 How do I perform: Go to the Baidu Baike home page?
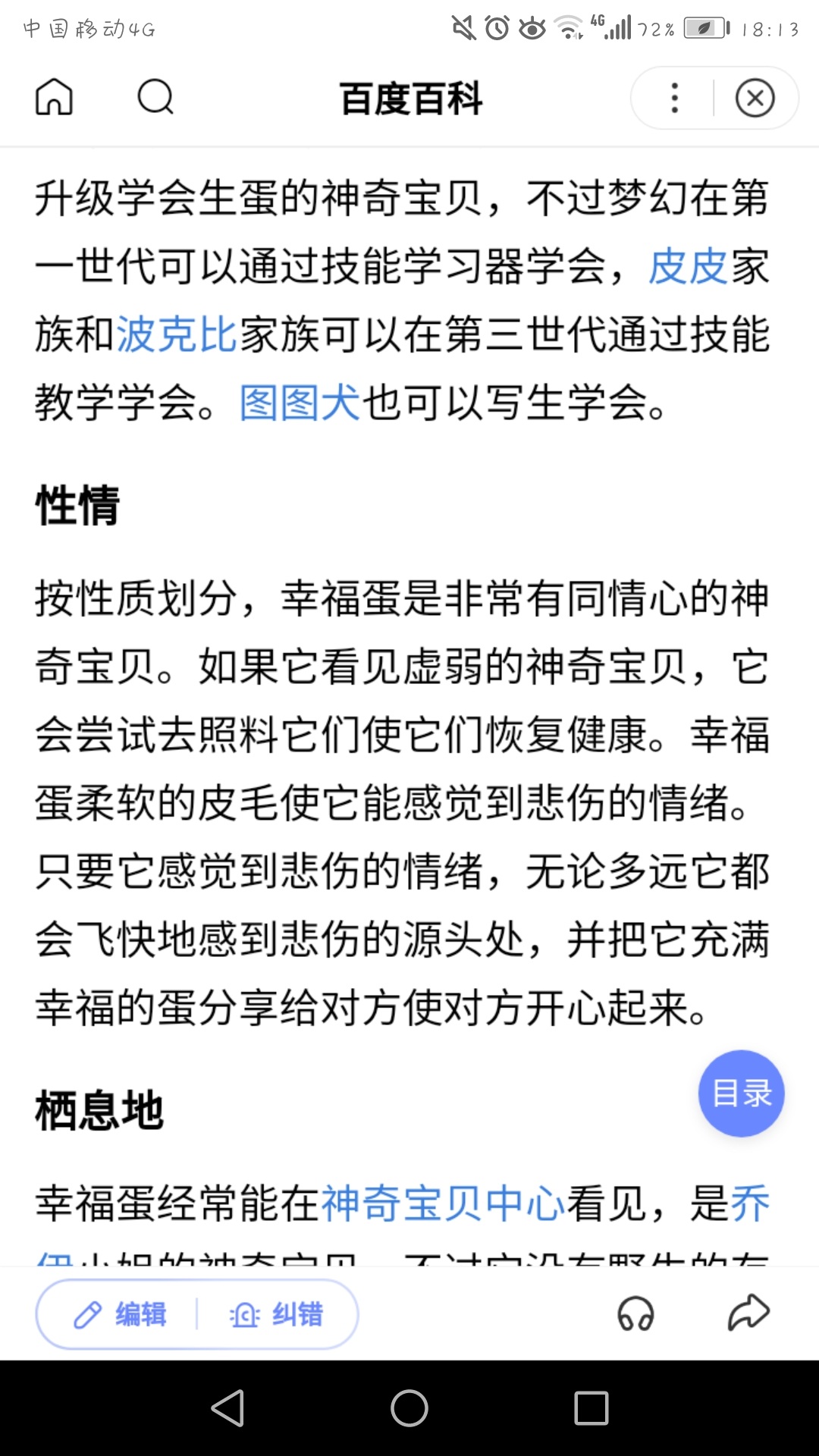pos(54,97)
